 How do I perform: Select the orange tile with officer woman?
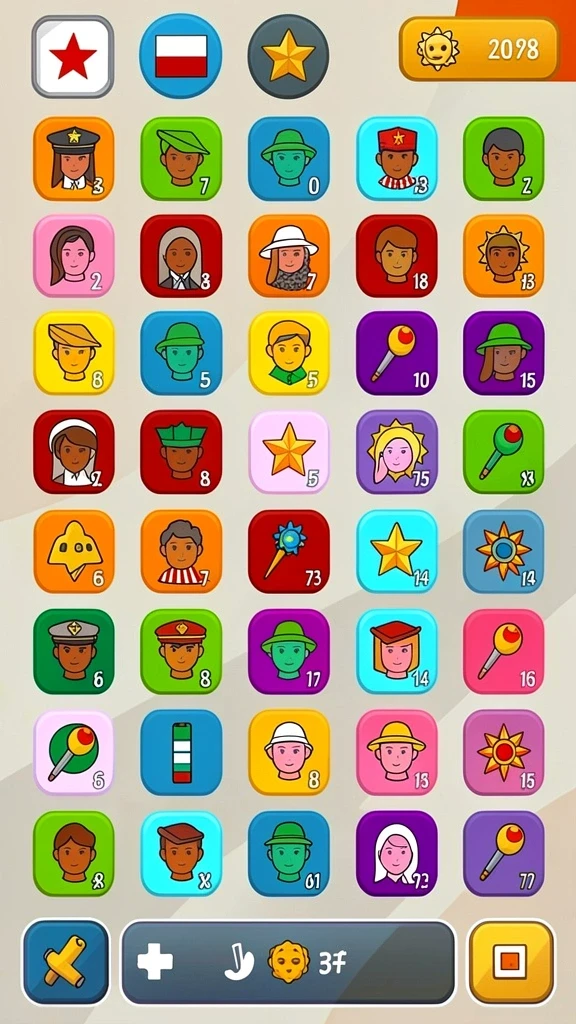[73, 159]
